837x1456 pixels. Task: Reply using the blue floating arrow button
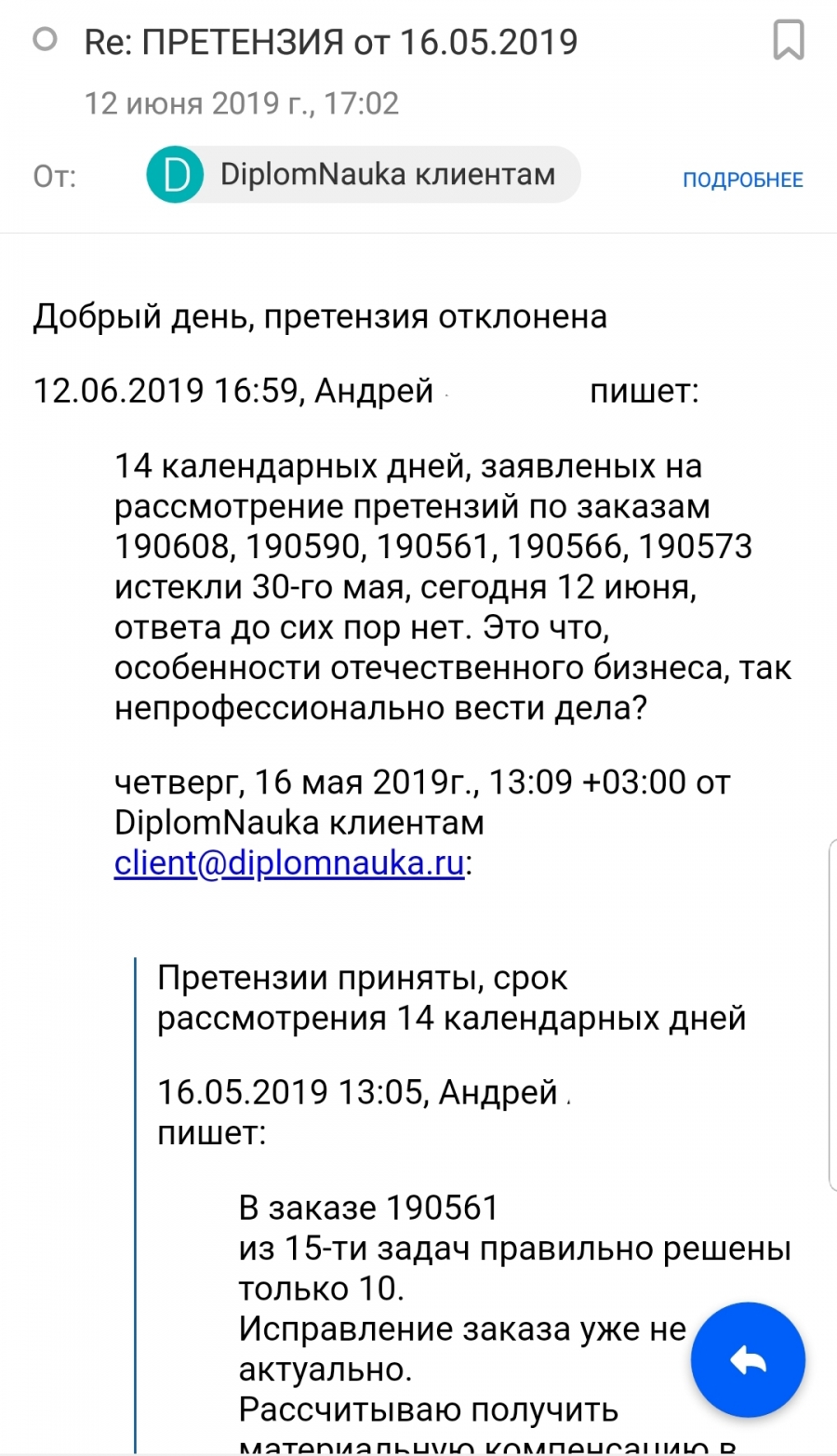748,1360
